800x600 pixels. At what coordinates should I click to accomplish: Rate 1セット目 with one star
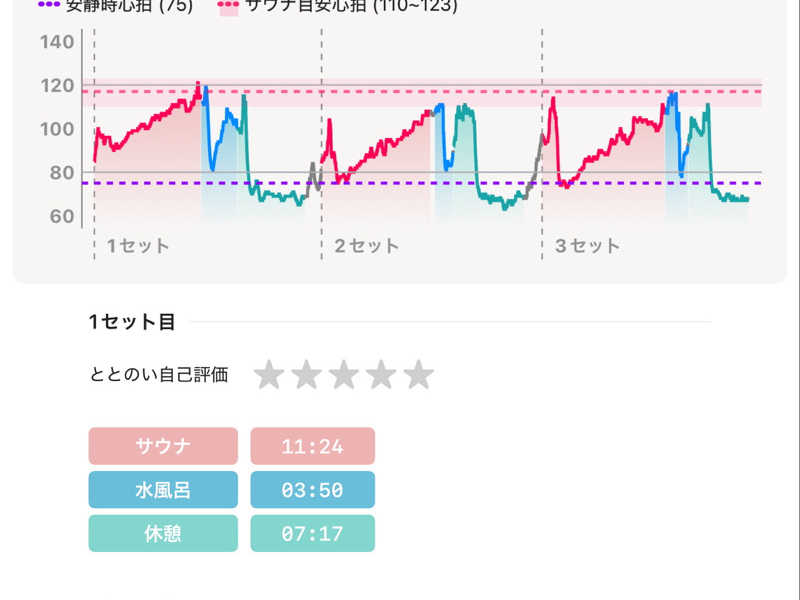click(x=269, y=375)
